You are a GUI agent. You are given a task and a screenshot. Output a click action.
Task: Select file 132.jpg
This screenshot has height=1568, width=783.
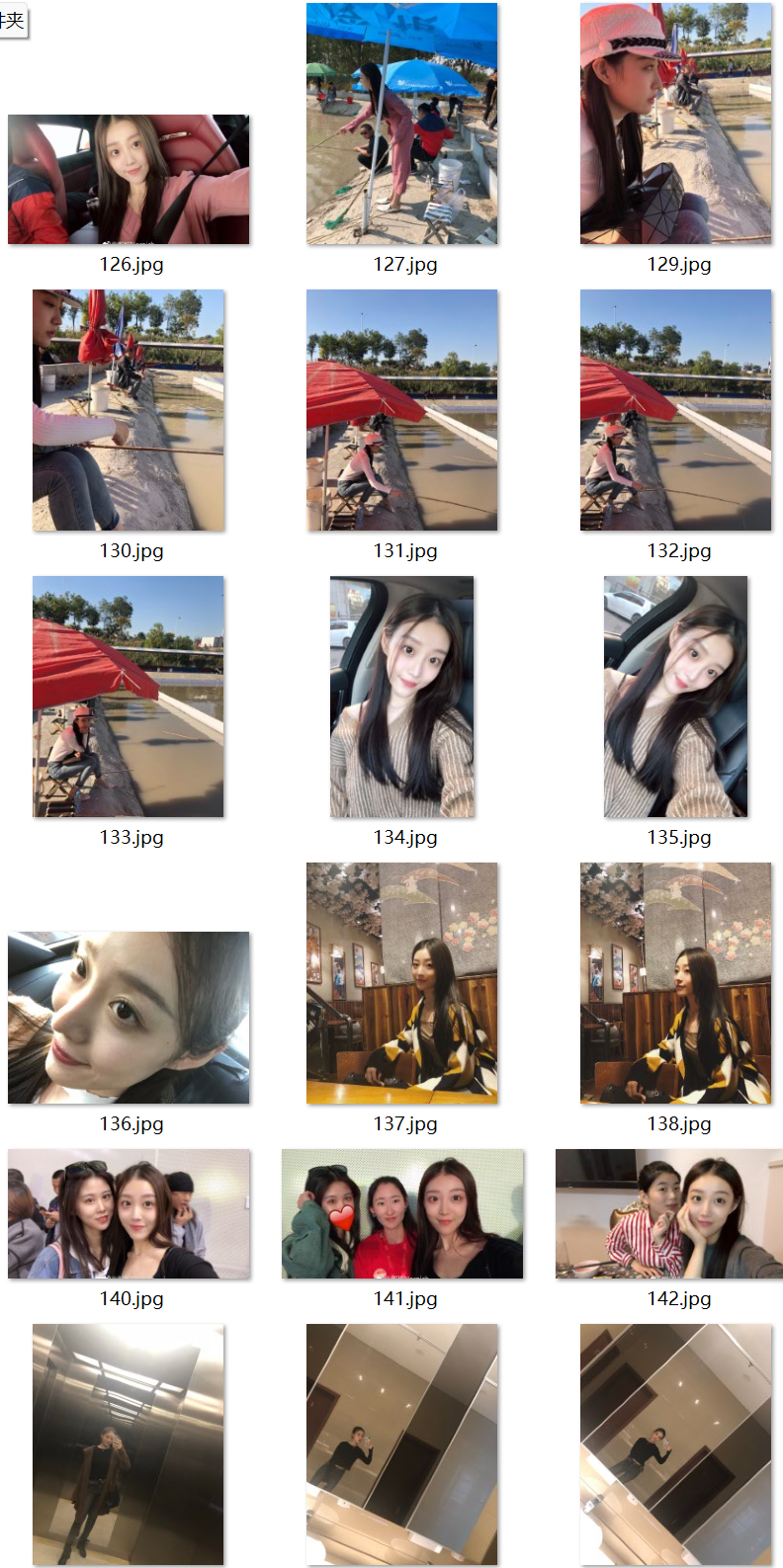tap(676, 410)
